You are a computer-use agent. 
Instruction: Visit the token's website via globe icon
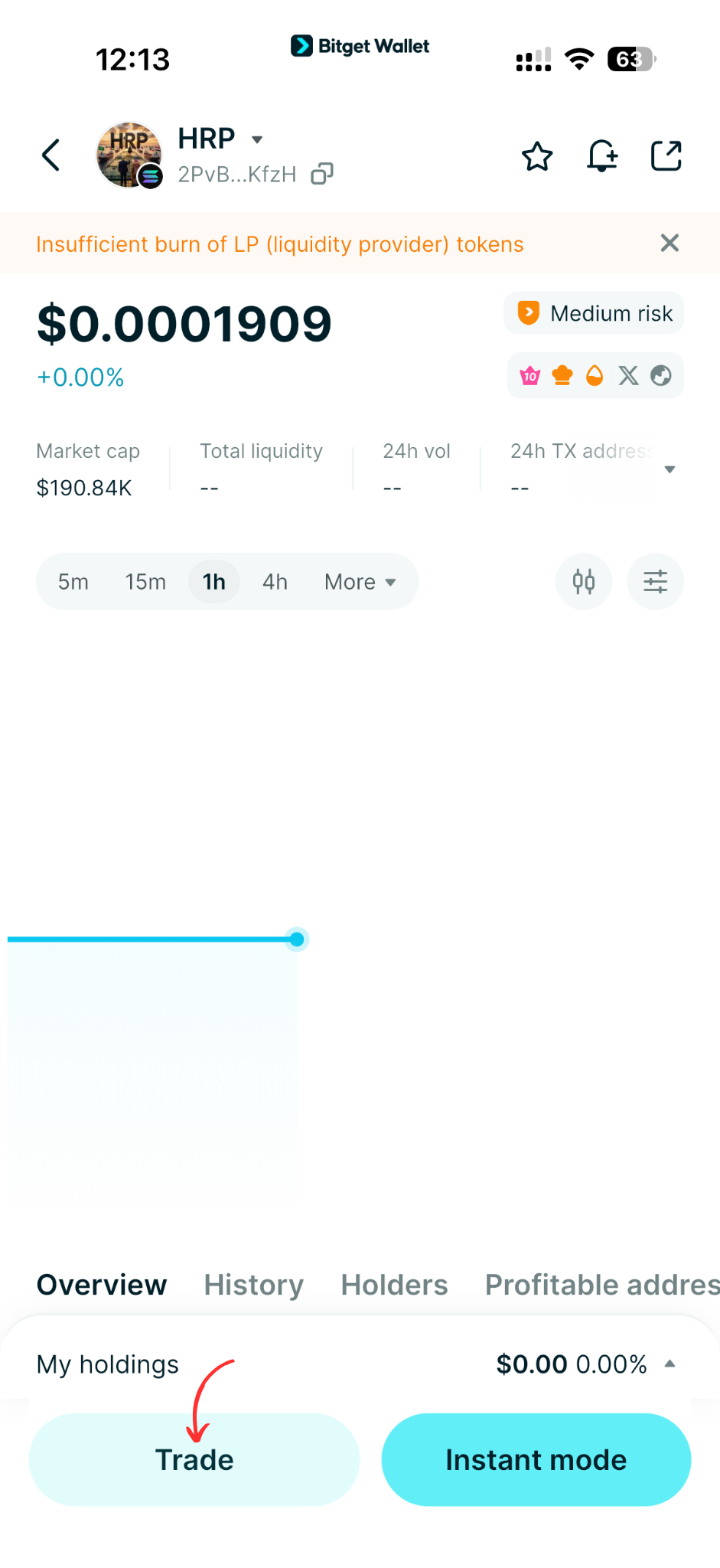coord(661,375)
